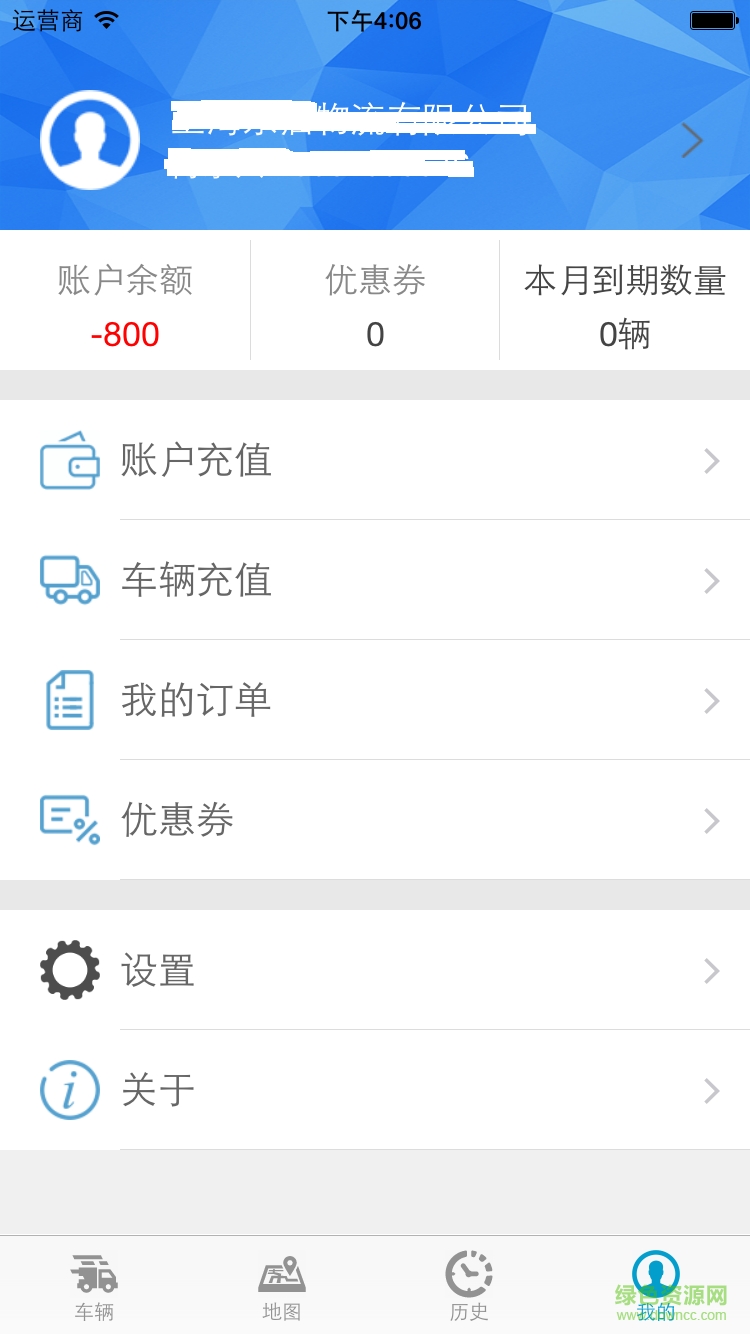Open the 车辆 tab truck icon

pos(93,1271)
